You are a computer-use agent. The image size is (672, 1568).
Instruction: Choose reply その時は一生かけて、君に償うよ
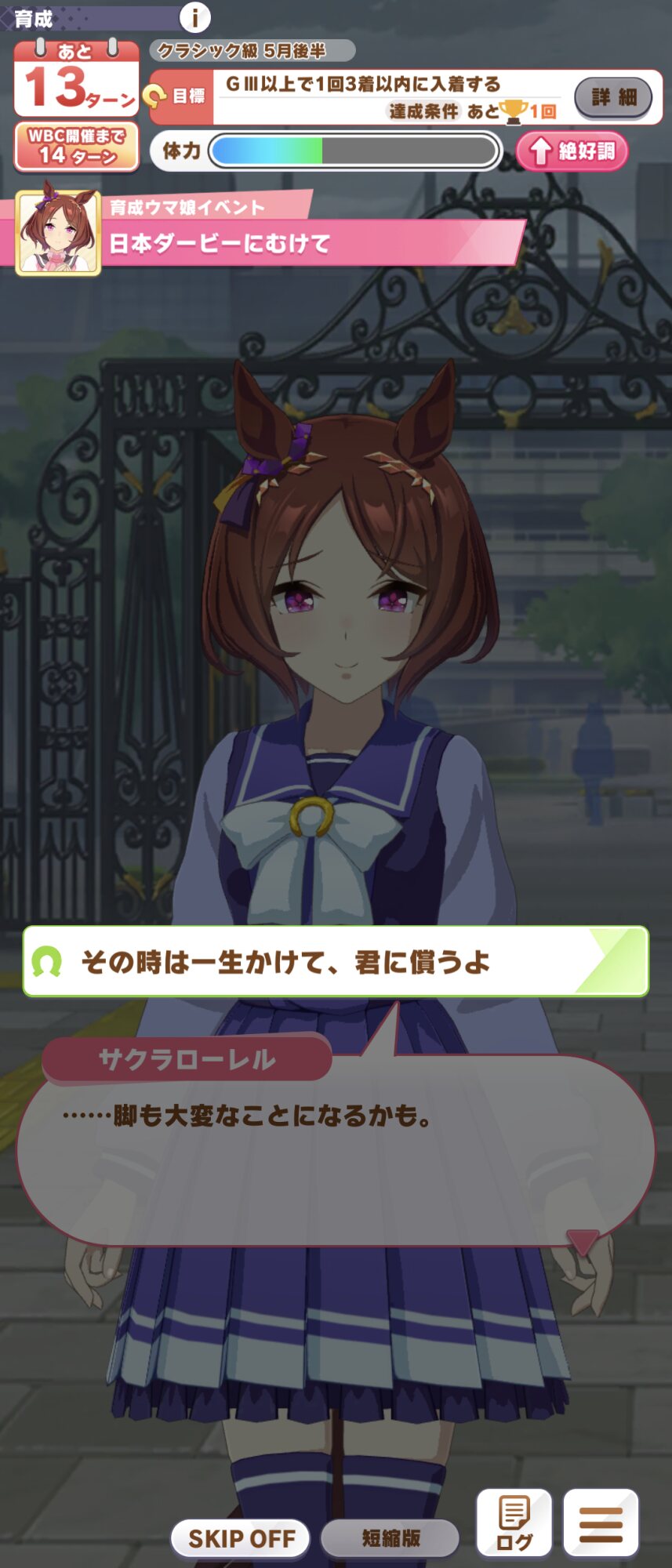[336, 961]
